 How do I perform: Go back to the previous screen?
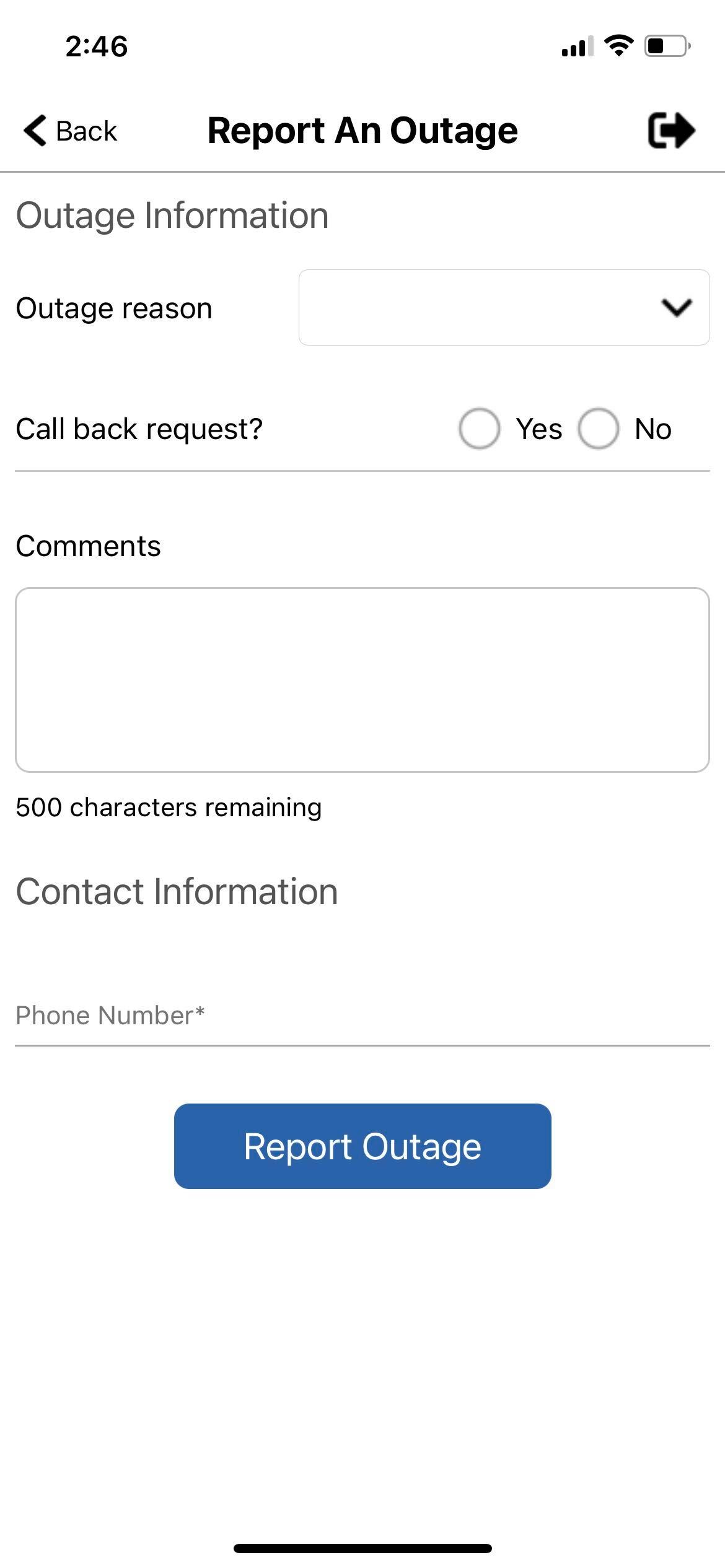click(x=70, y=131)
